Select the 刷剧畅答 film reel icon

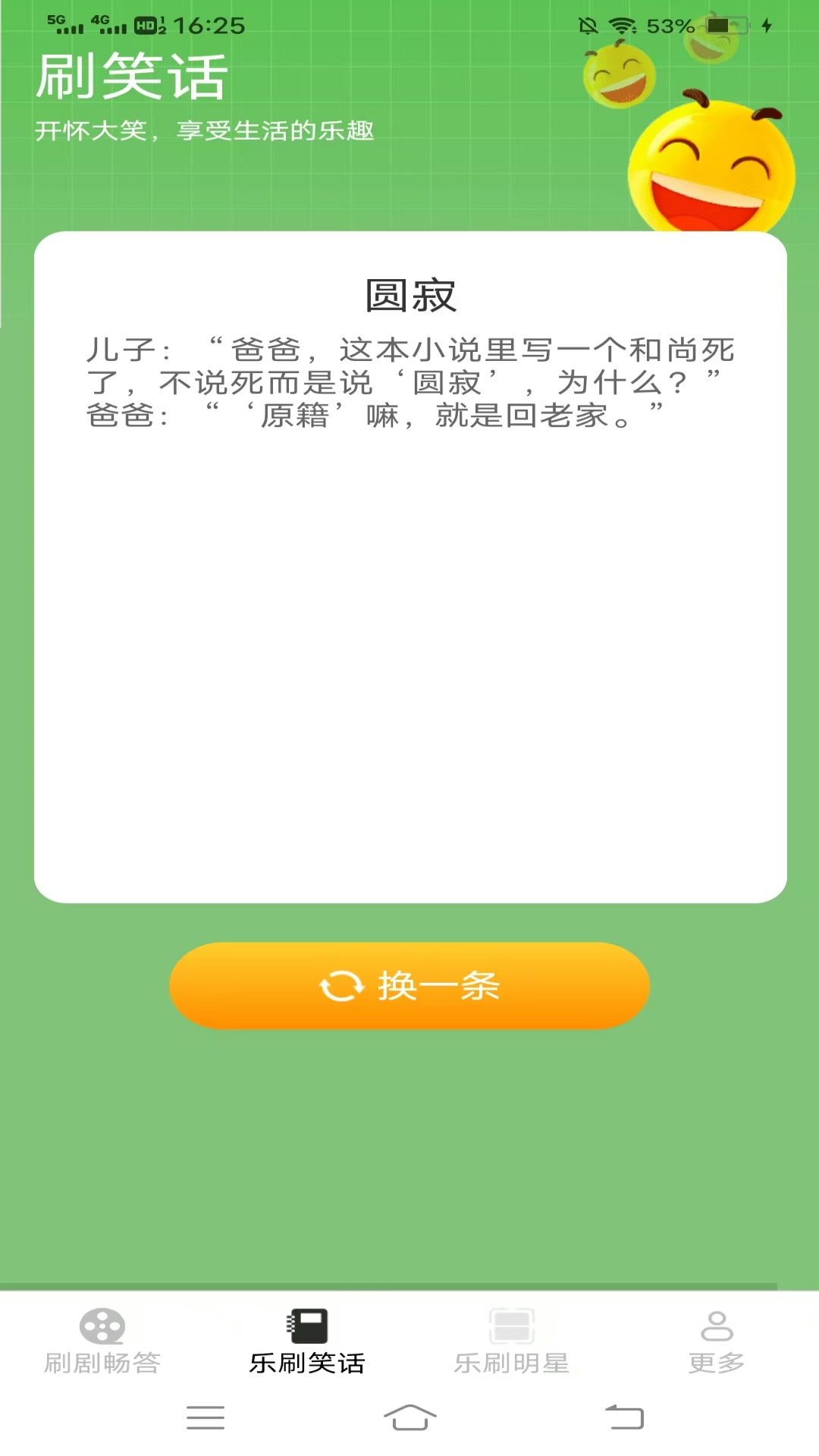point(101,1329)
